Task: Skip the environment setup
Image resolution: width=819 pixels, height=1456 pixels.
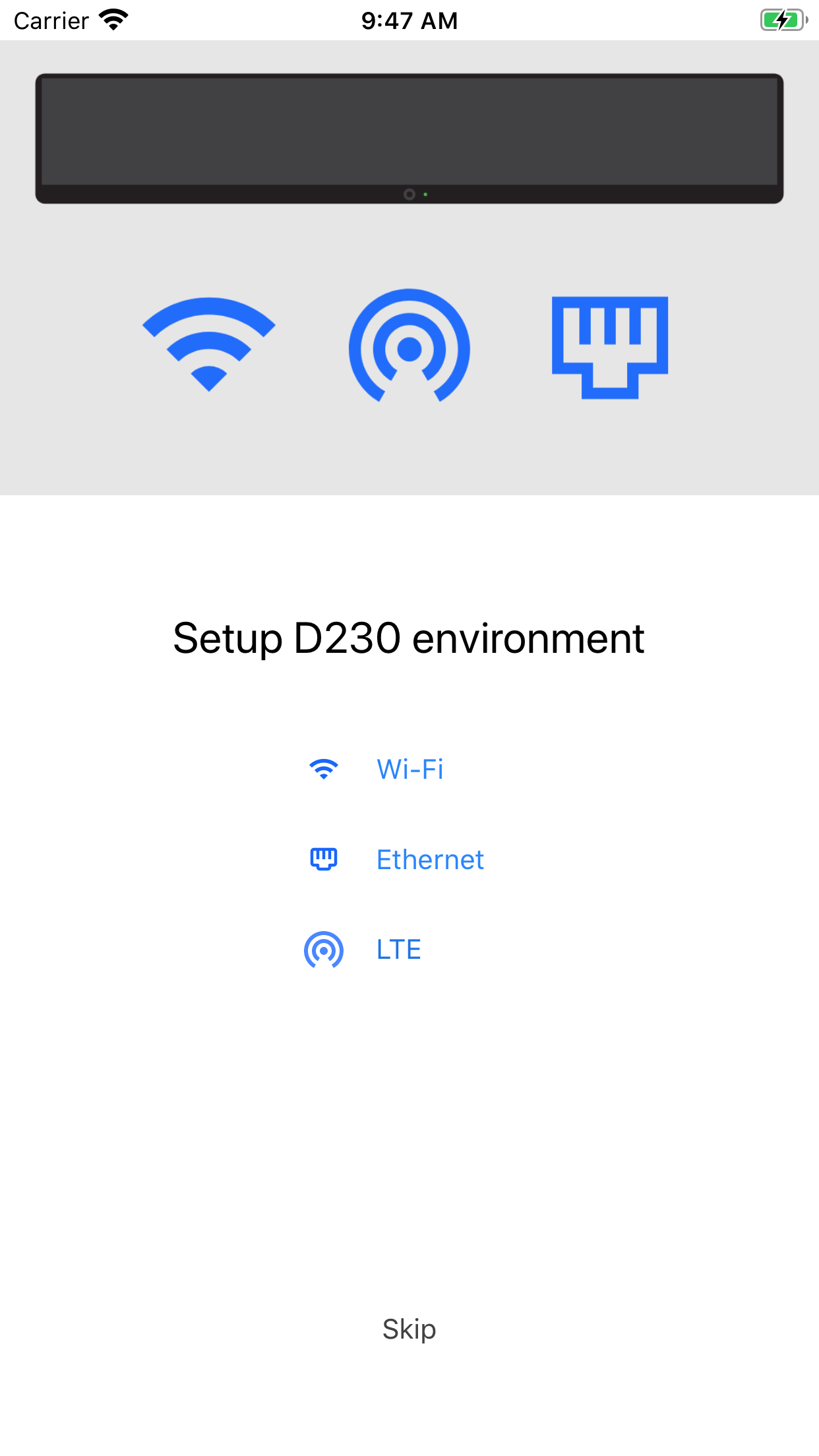Action: (x=409, y=1329)
